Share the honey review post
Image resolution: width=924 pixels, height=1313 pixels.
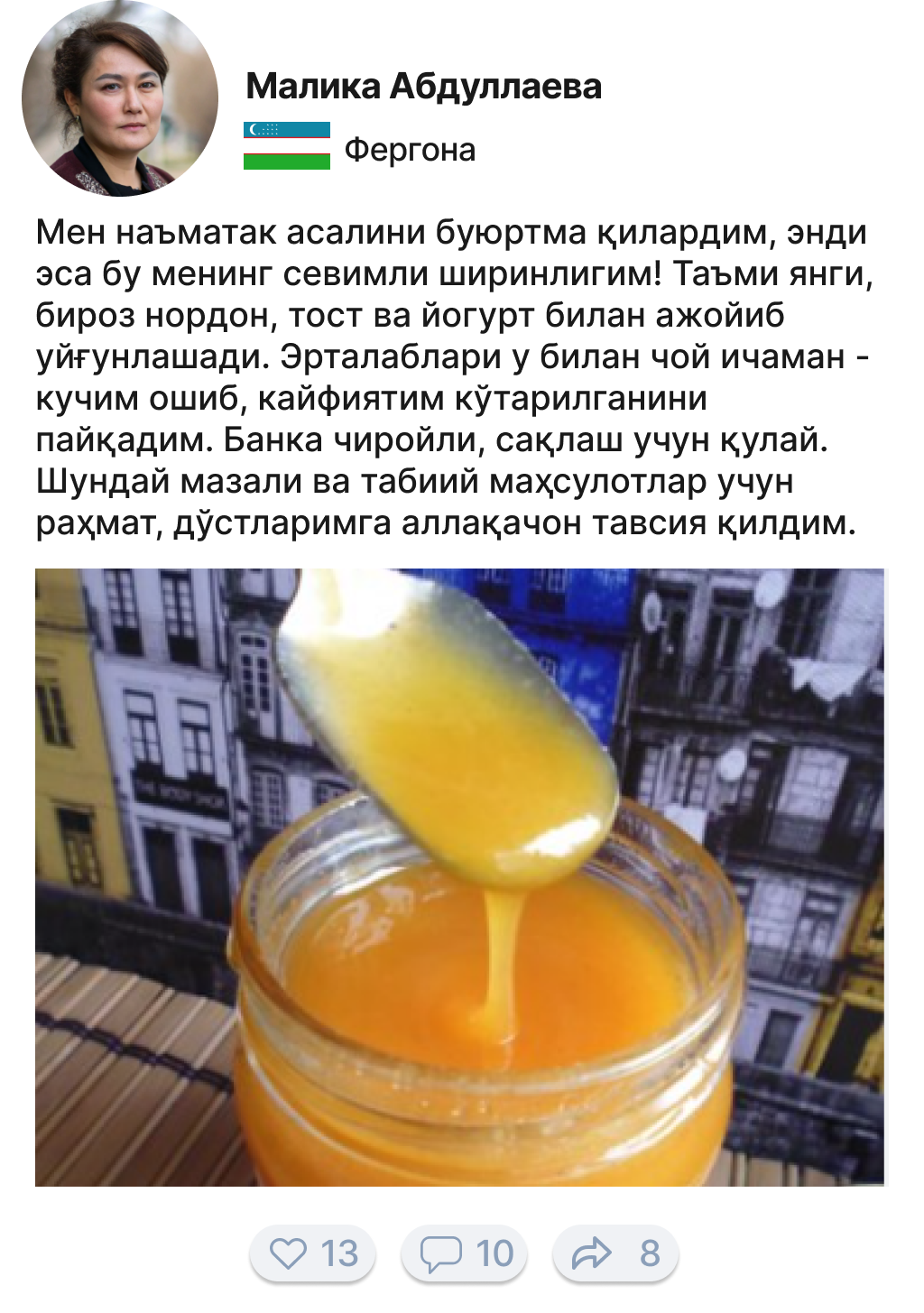pyautogui.click(x=615, y=1253)
